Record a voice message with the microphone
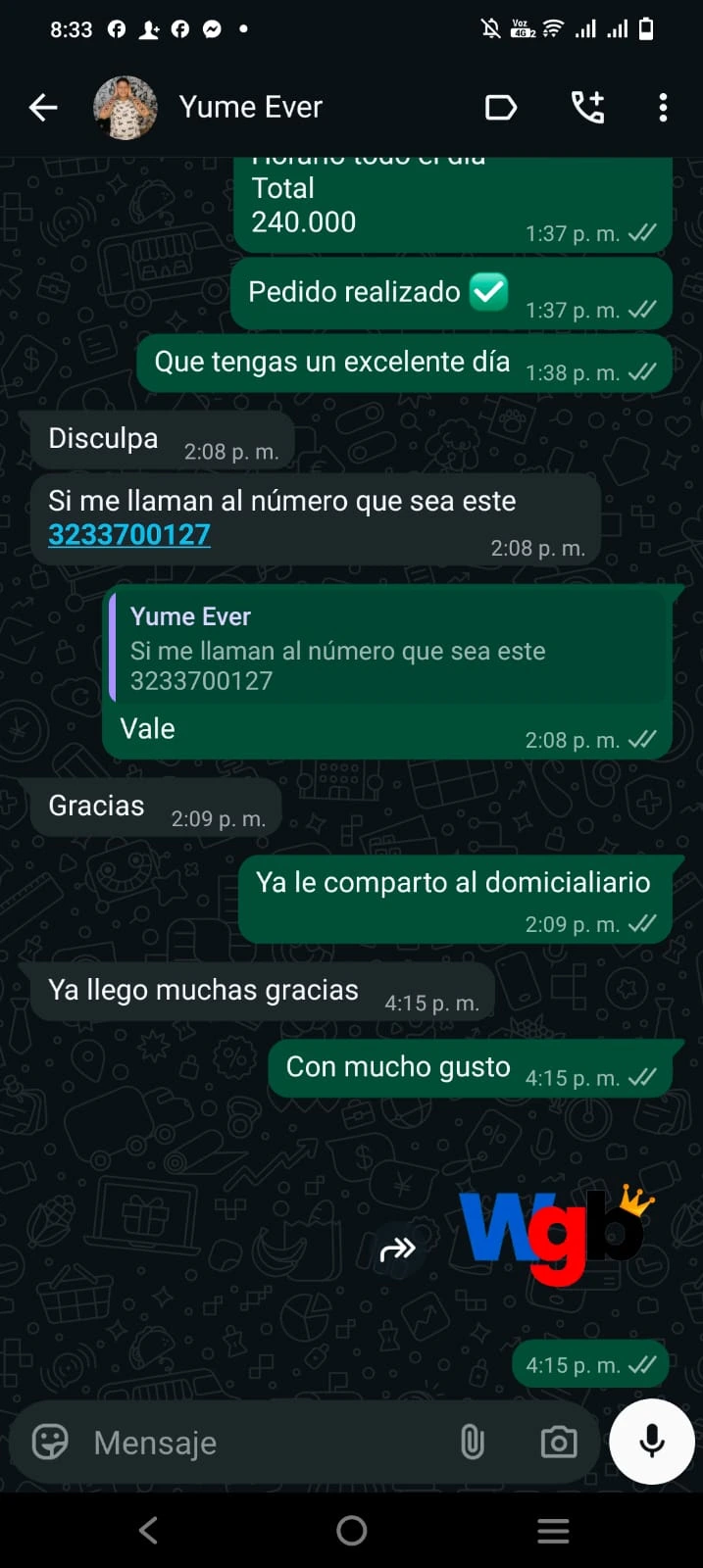703x1568 pixels. [x=652, y=1443]
